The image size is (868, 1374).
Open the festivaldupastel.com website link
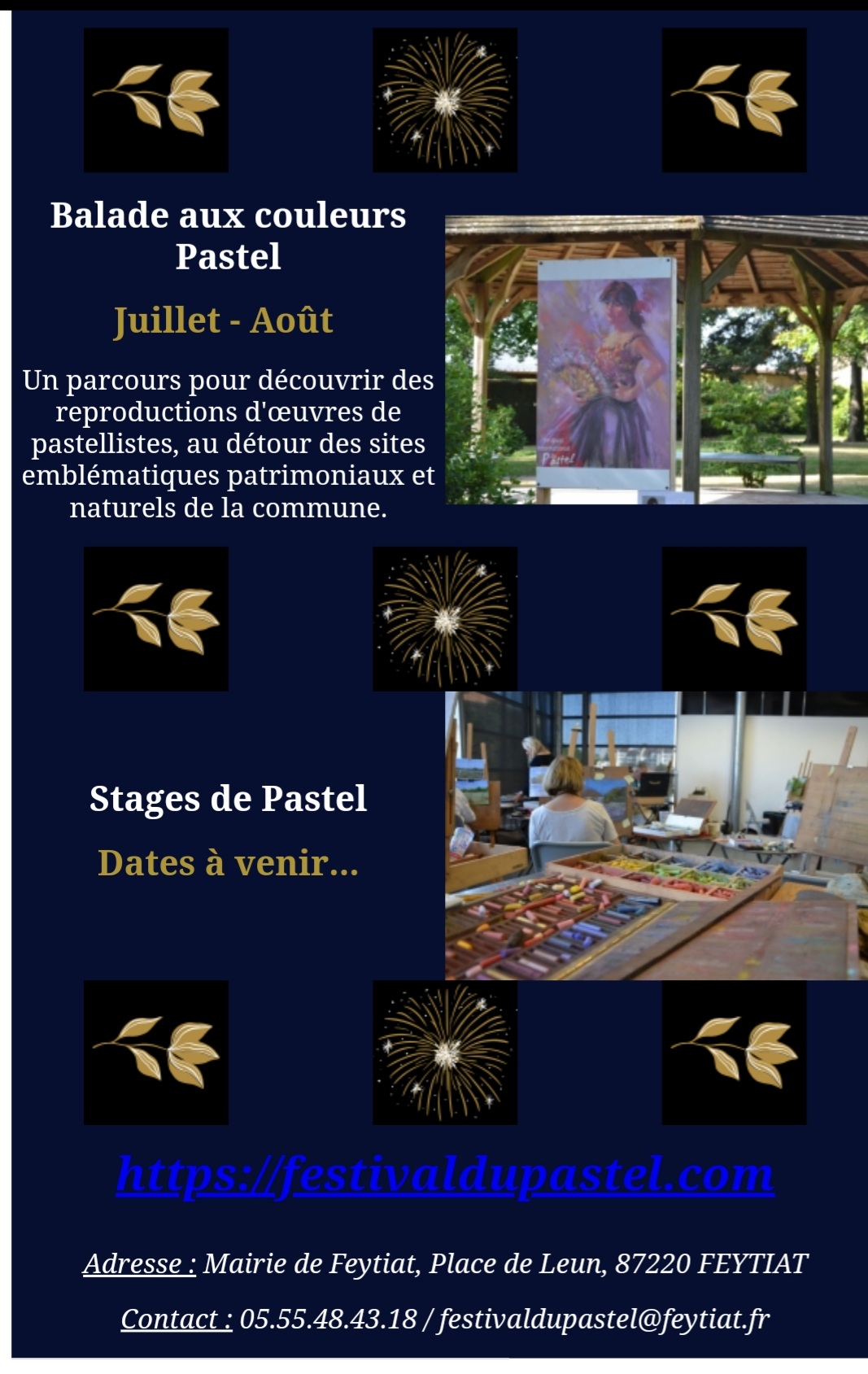click(444, 1174)
